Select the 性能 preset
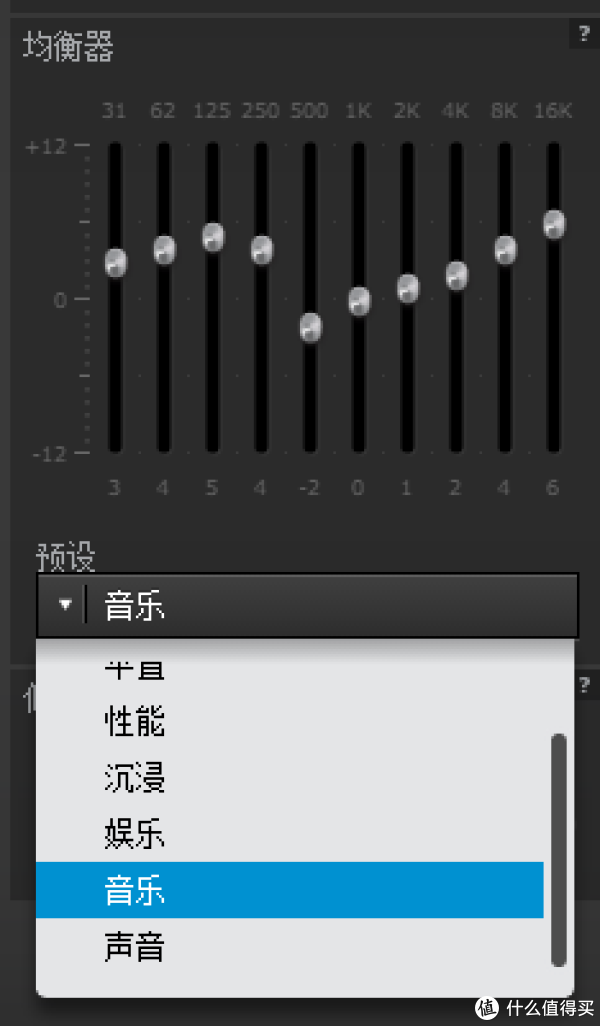 [x=290, y=721]
